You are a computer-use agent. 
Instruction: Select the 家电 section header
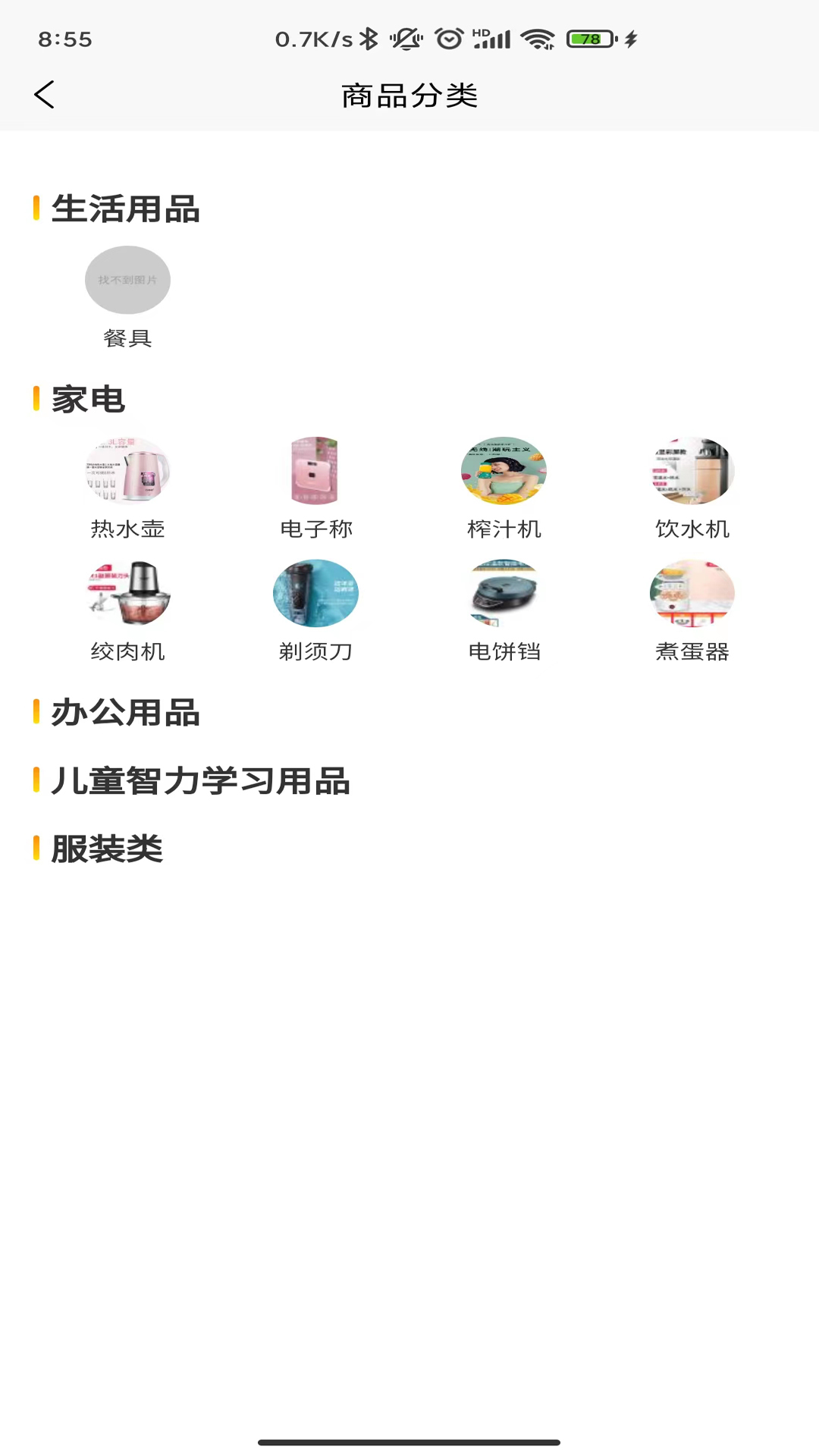tap(86, 400)
